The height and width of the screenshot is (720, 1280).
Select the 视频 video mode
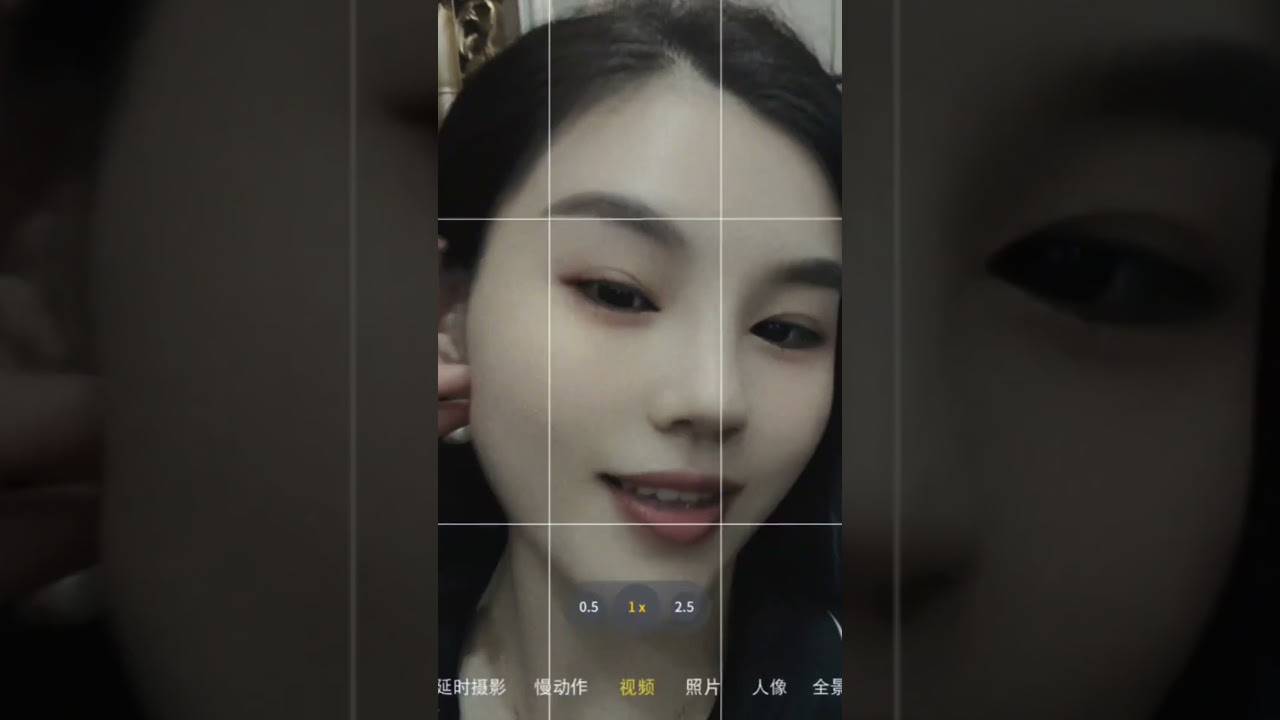pyautogui.click(x=637, y=687)
